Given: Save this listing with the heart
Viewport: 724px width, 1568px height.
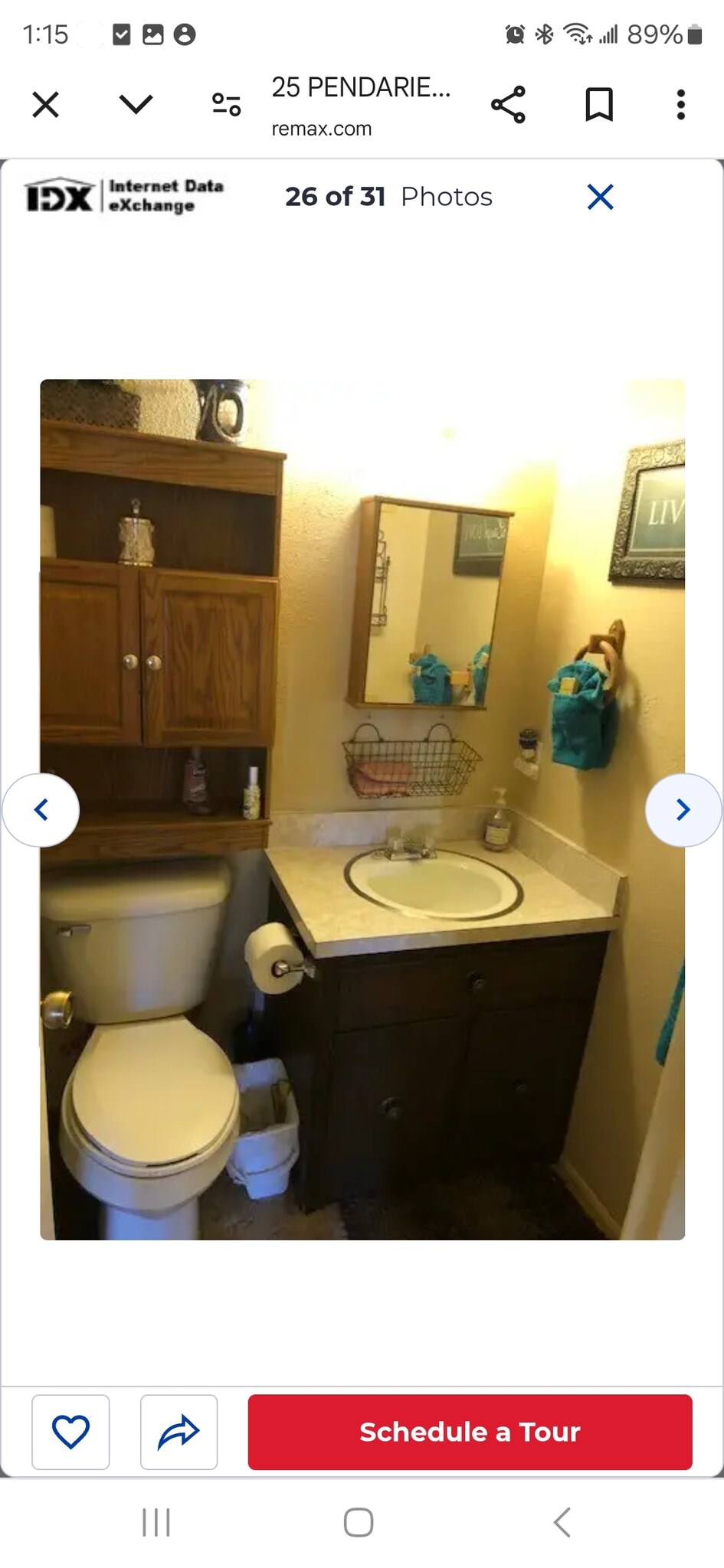Looking at the screenshot, I should 70,1432.
